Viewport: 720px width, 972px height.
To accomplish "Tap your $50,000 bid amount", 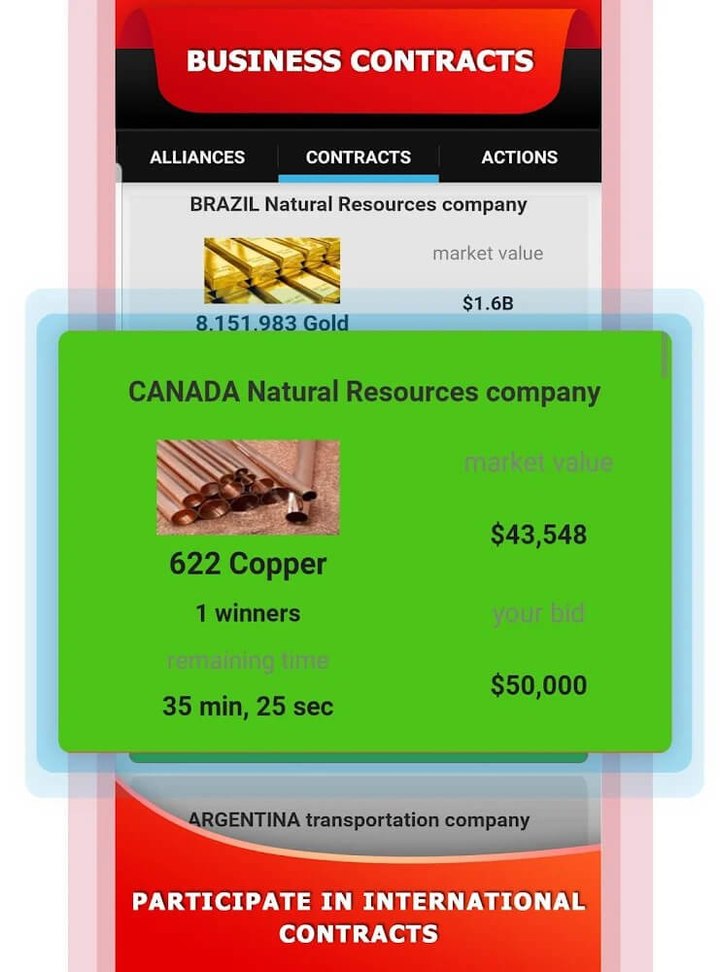I will pos(538,686).
